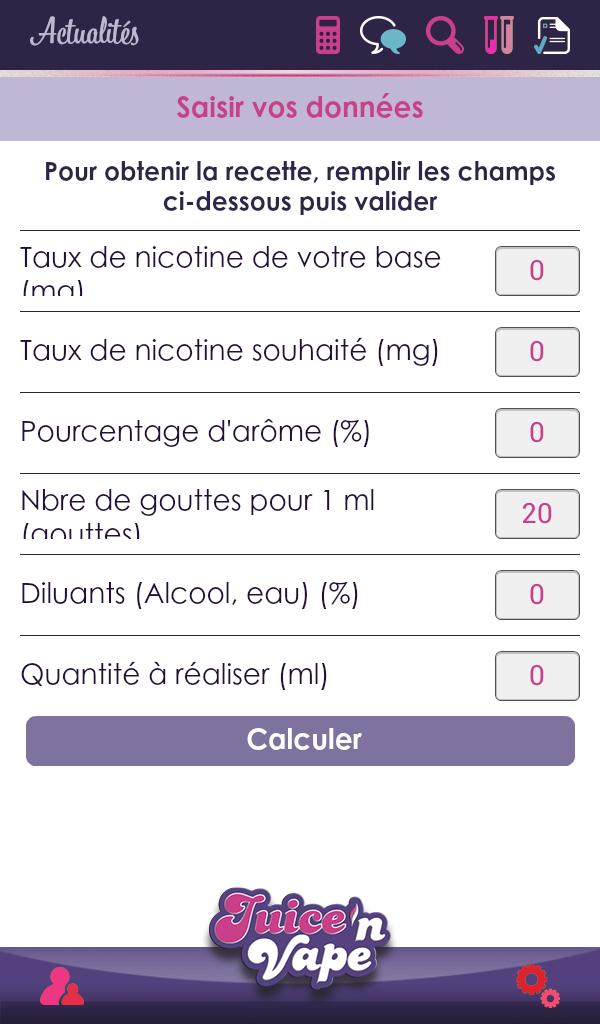Open the chat bubbles icon

click(382, 35)
